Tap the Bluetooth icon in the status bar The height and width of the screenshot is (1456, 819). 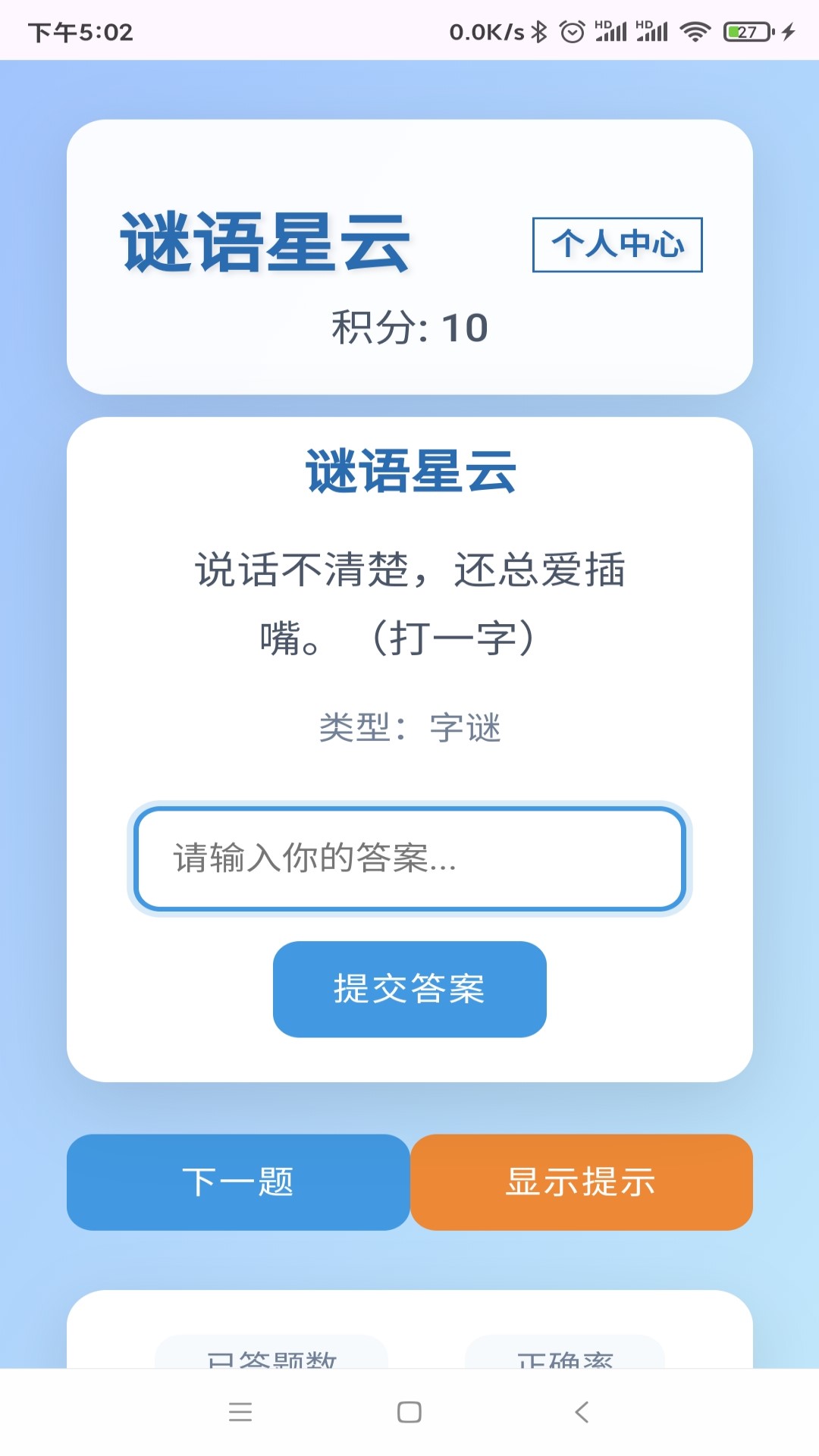(x=538, y=33)
